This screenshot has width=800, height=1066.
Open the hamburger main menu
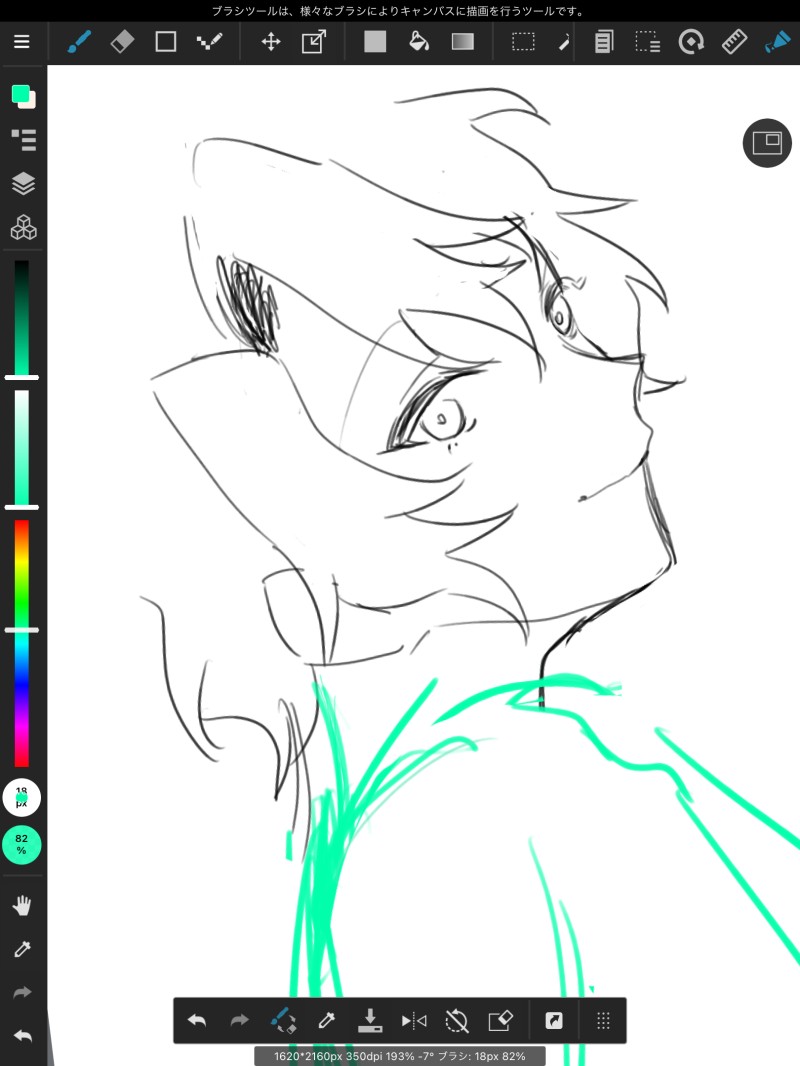22,42
